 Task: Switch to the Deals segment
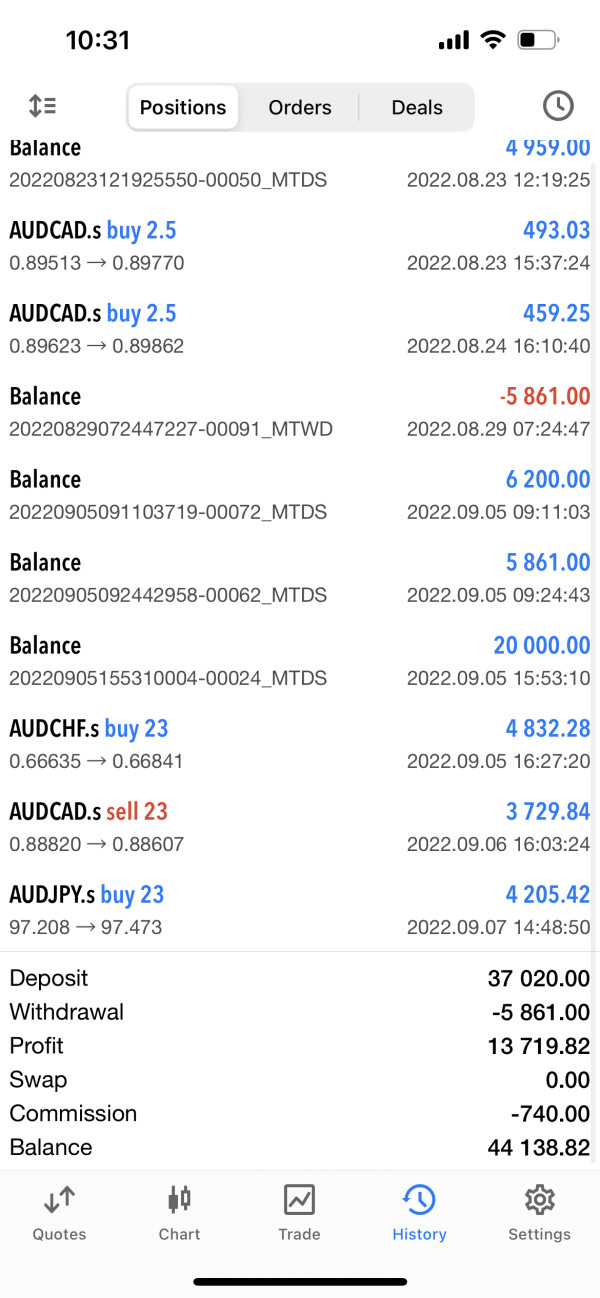[x=417, y=107]
